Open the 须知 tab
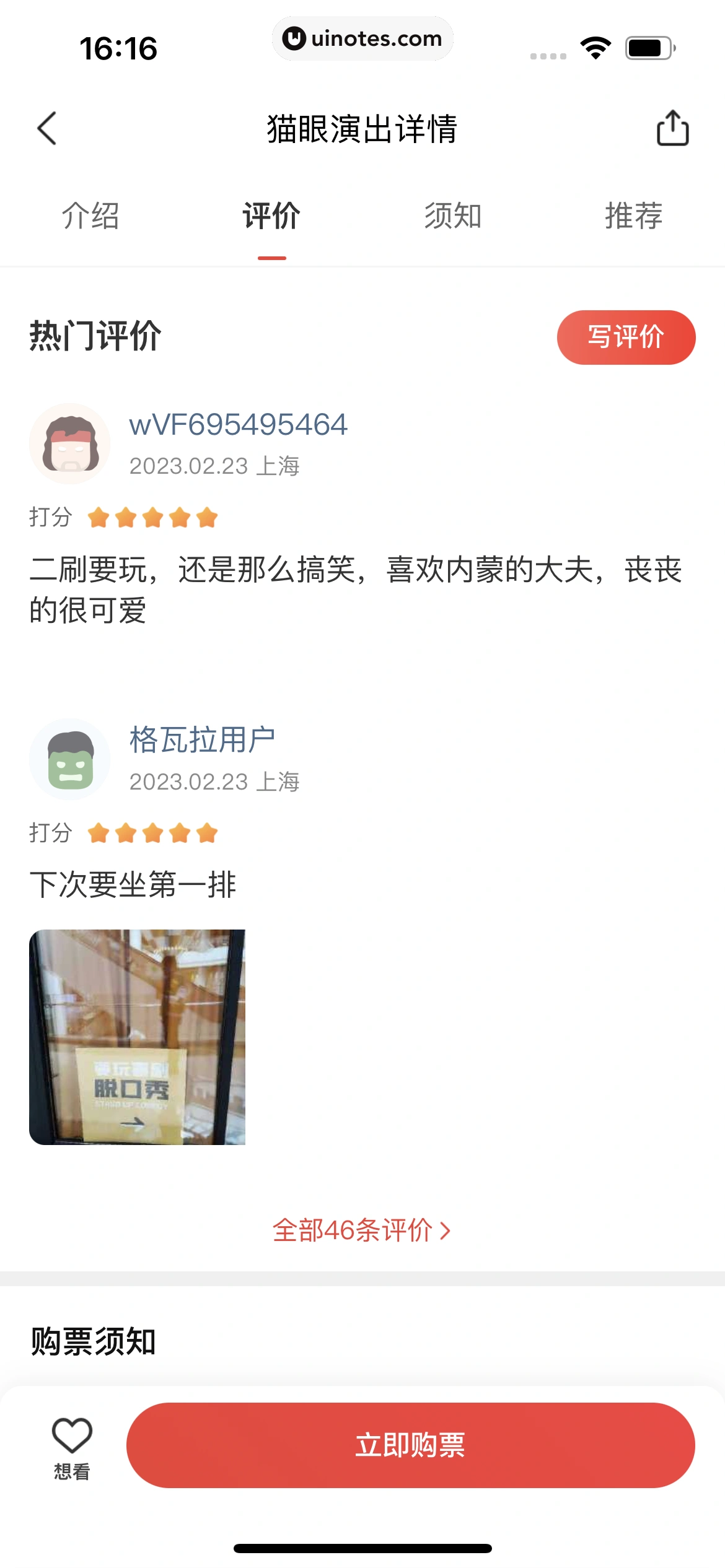This screenshot has height=1568, width=725. [x=453, y=216]
